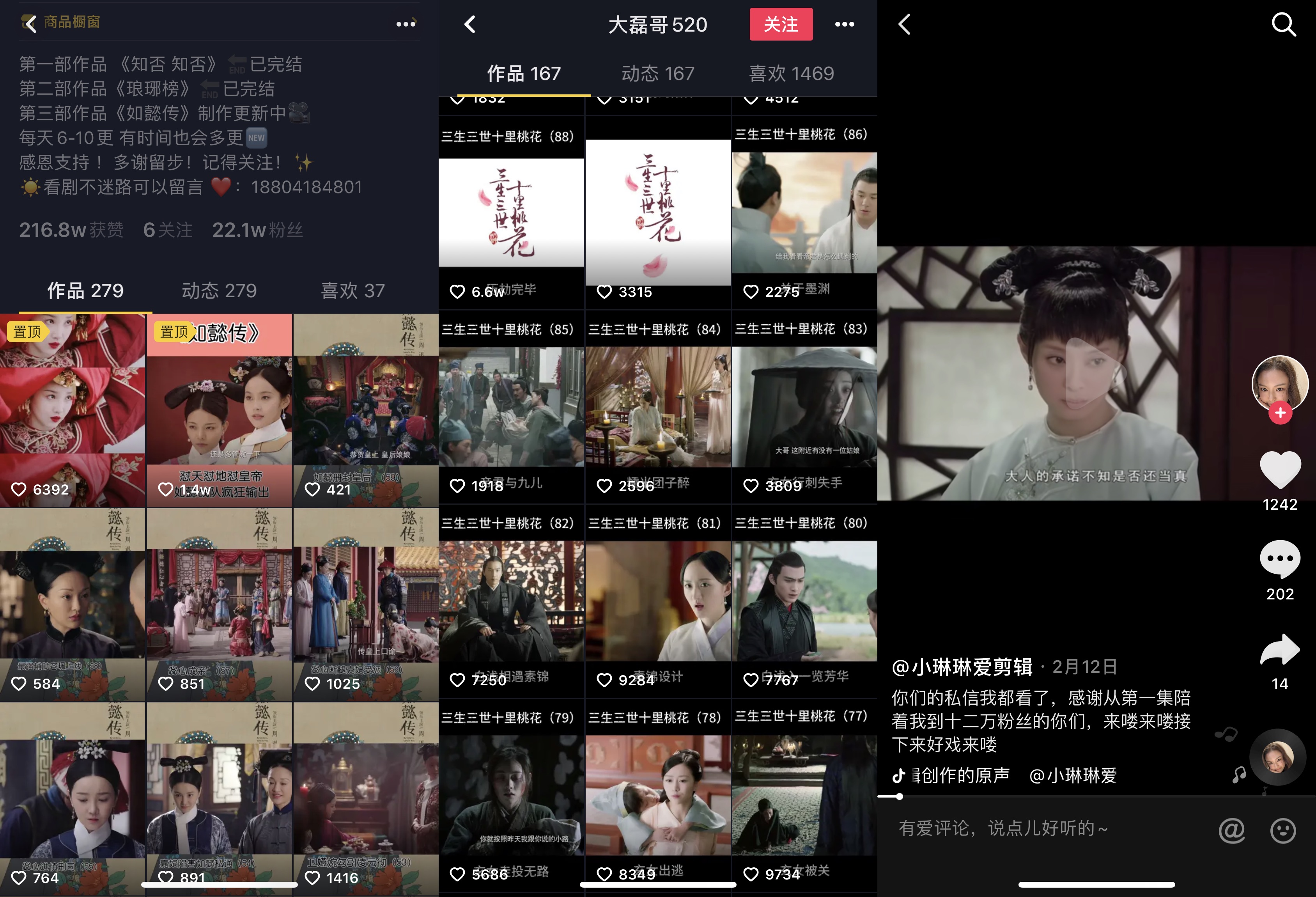The width and height of the screenshot is (1316, 897).
Task: Tap the red 关注 follow button
Action: [780, 24]
